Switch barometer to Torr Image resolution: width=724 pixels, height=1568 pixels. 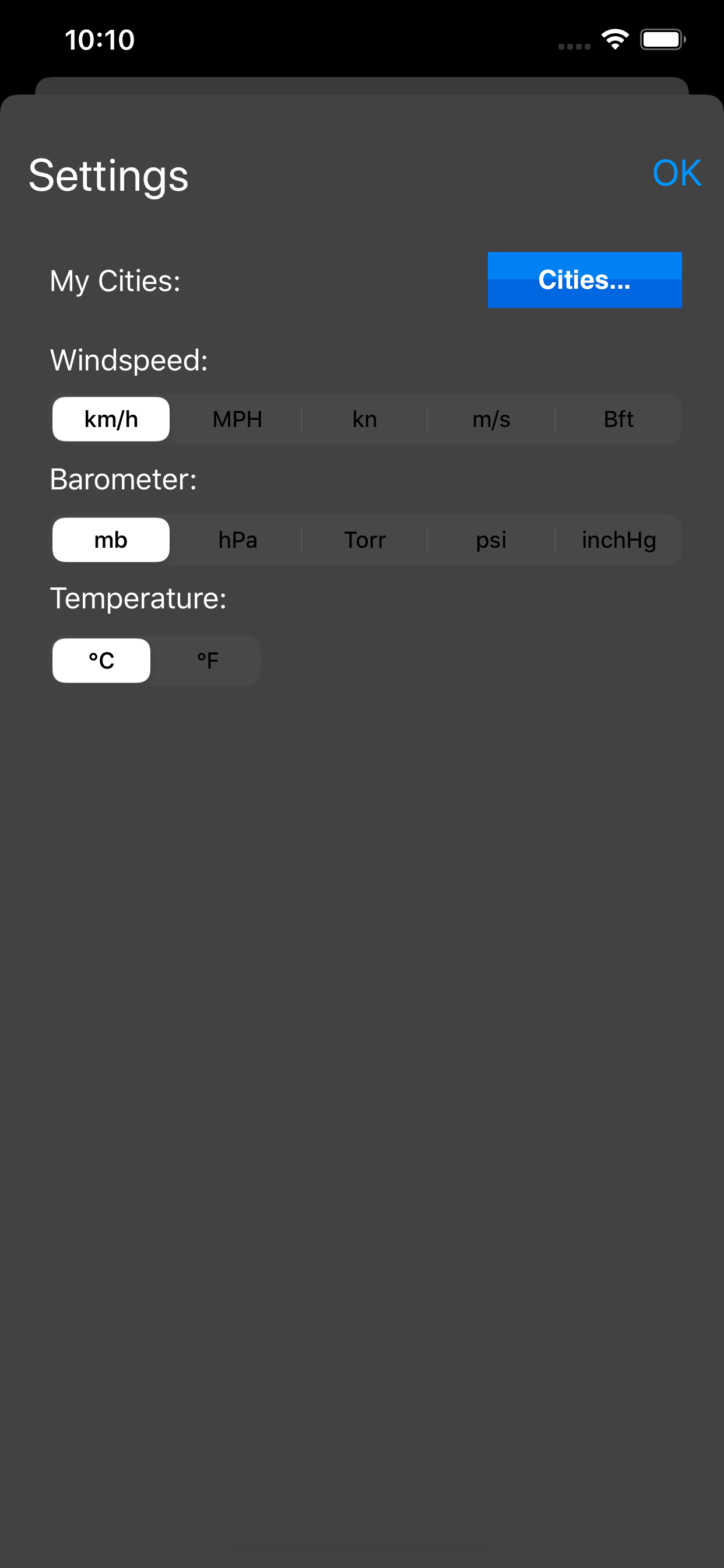click(x=365, y=540)
